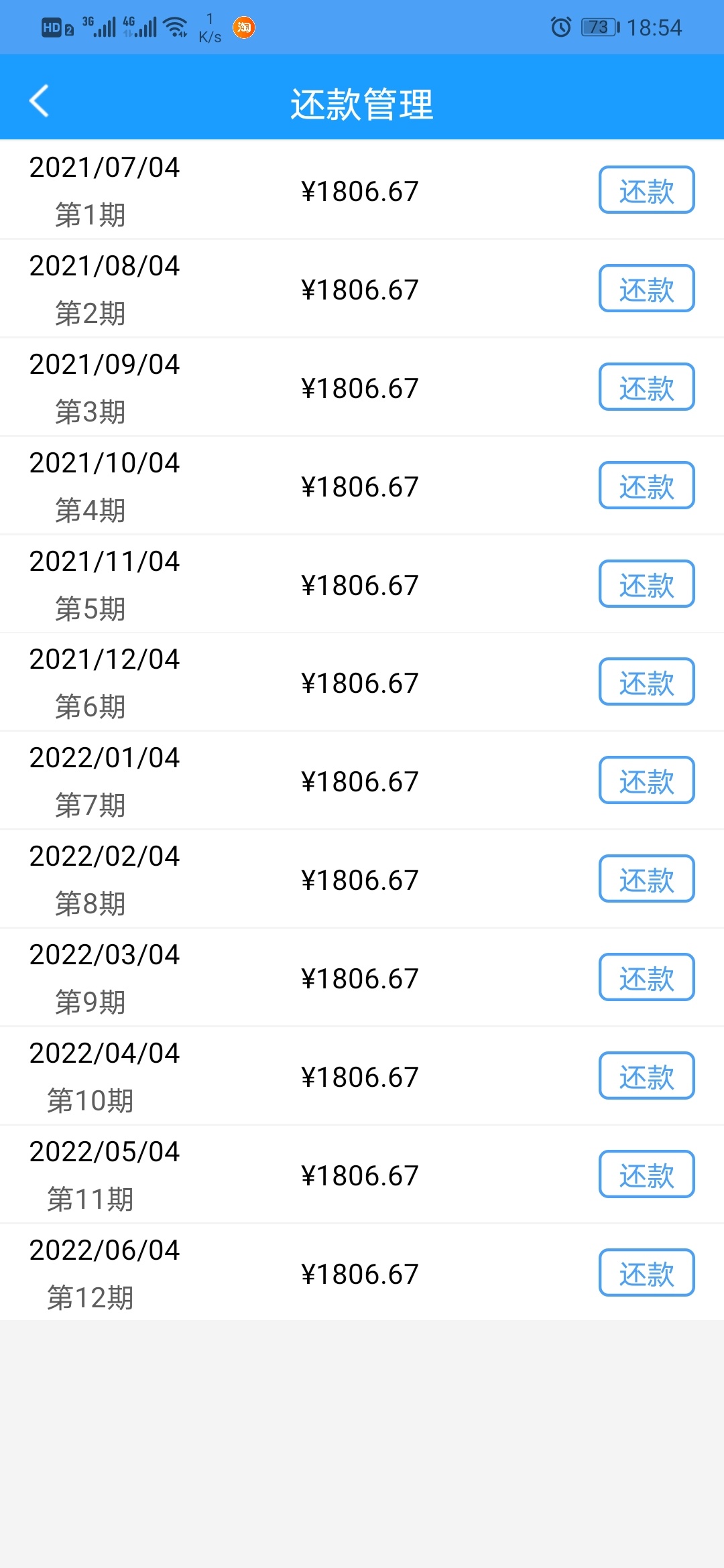Choose 还款 for 第7期 due 2022/01/04
Image resolution: width=724 pixels, height=1568 pixels.
646,780
